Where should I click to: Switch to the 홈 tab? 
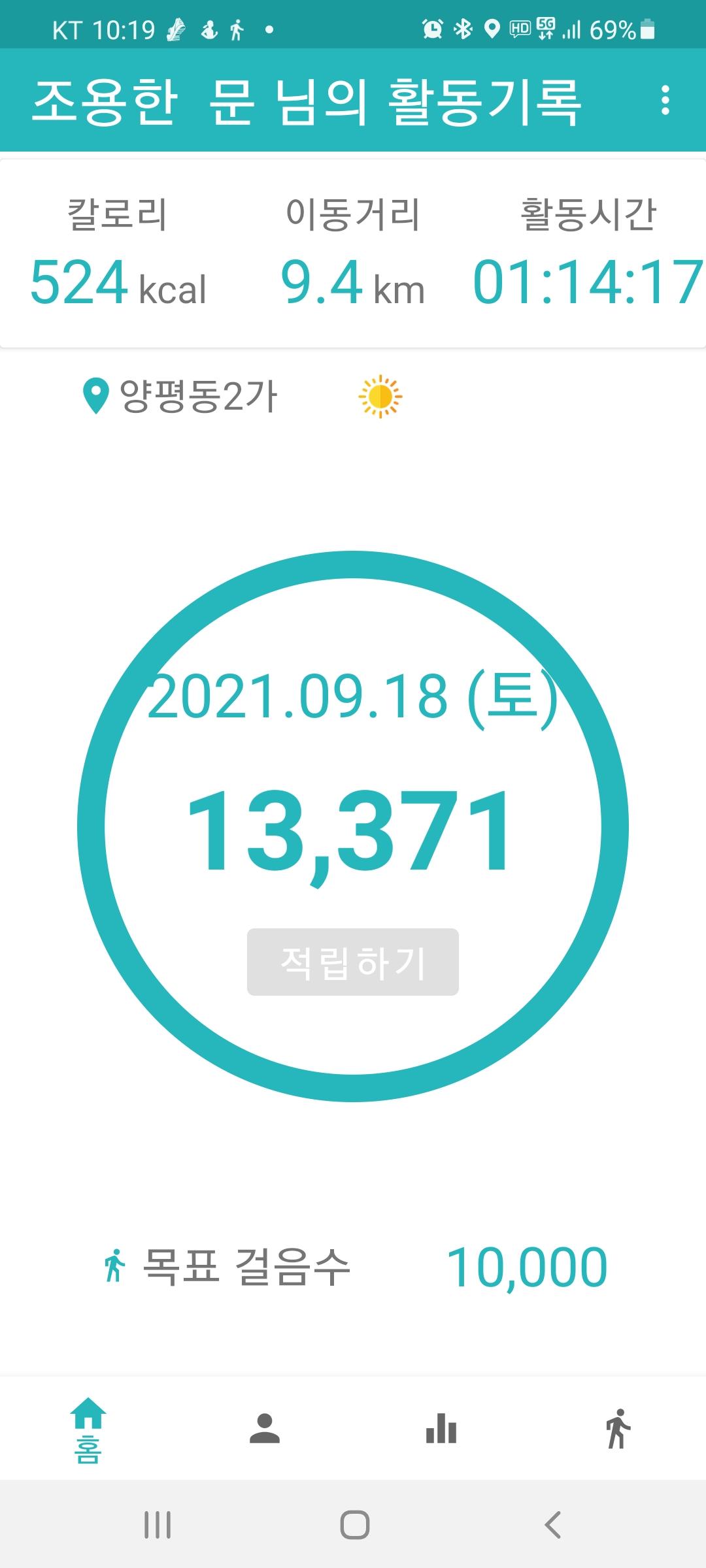pyautogui.click(x=88, y=1429)
